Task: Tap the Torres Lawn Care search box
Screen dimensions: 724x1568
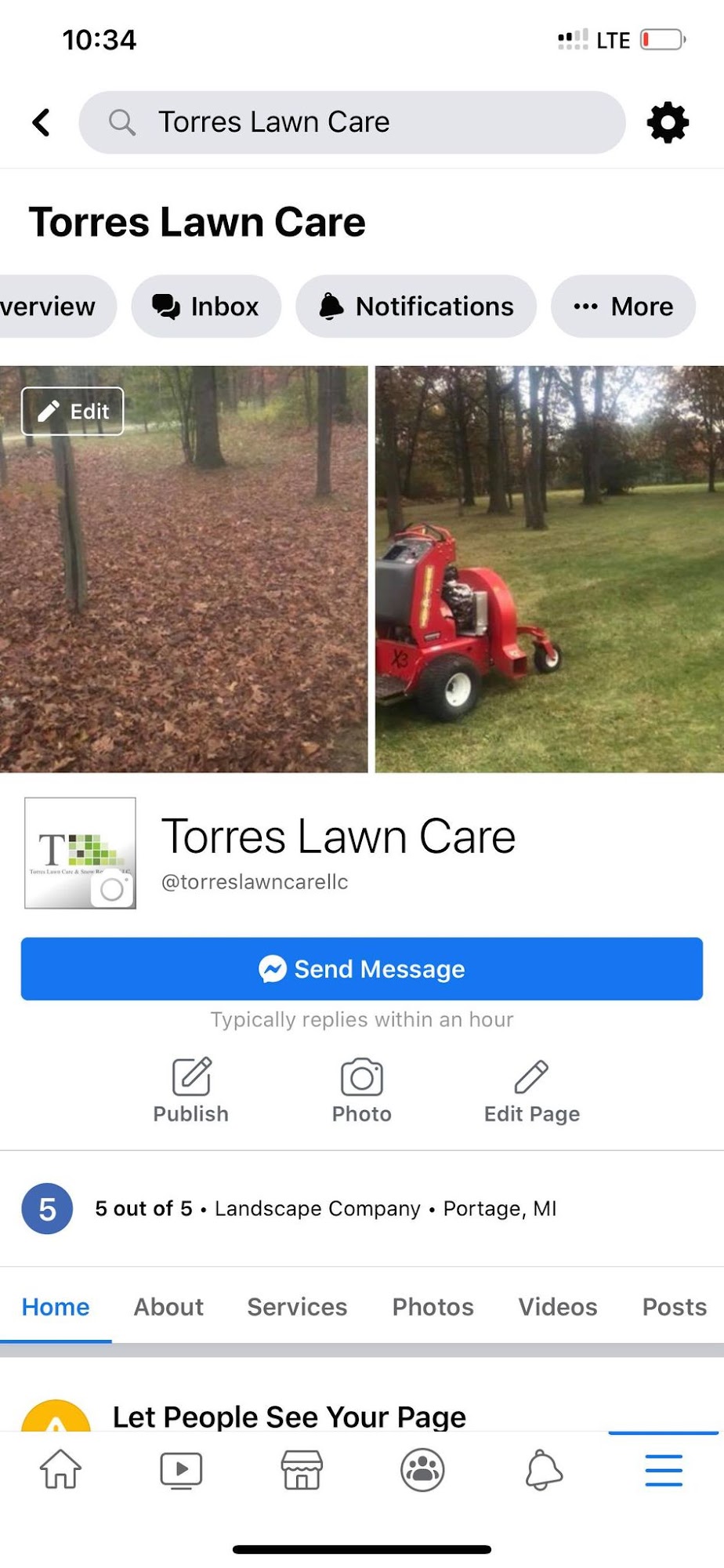Action: [352, 122]
